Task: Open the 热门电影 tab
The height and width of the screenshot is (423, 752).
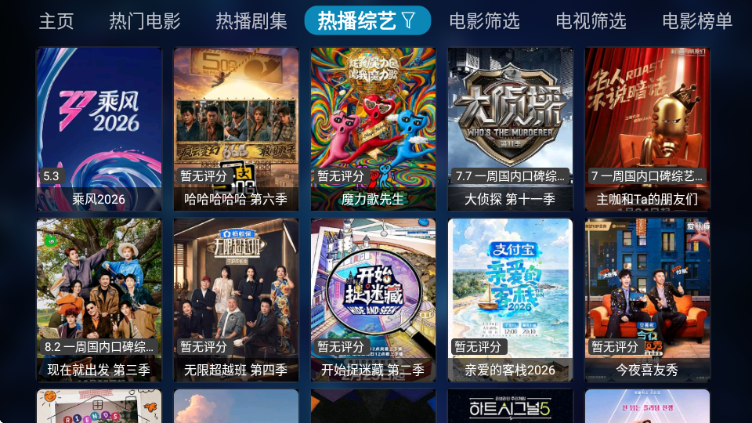Action: (x=145, y=21)
